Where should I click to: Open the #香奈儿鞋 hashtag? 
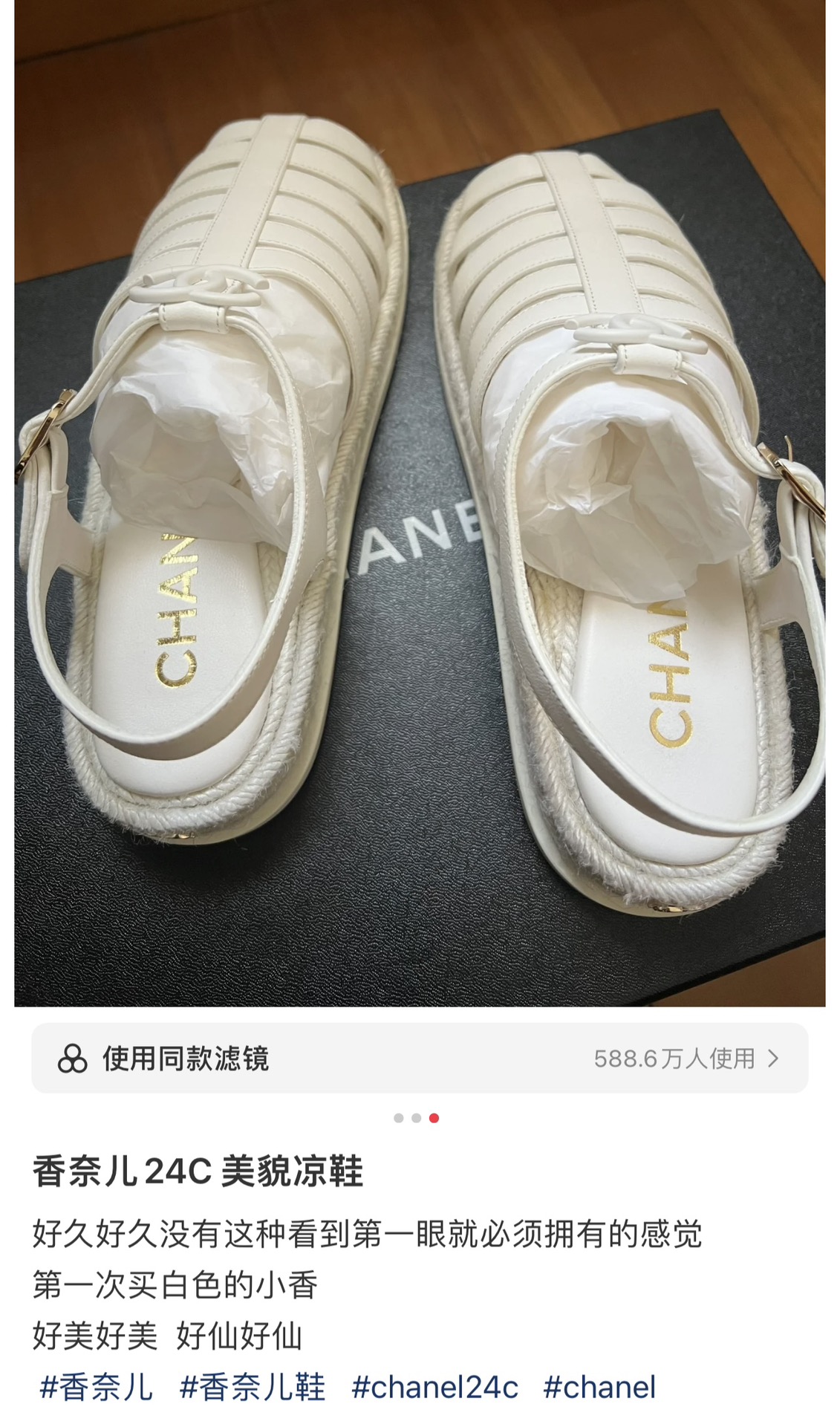coord(253,1387)
